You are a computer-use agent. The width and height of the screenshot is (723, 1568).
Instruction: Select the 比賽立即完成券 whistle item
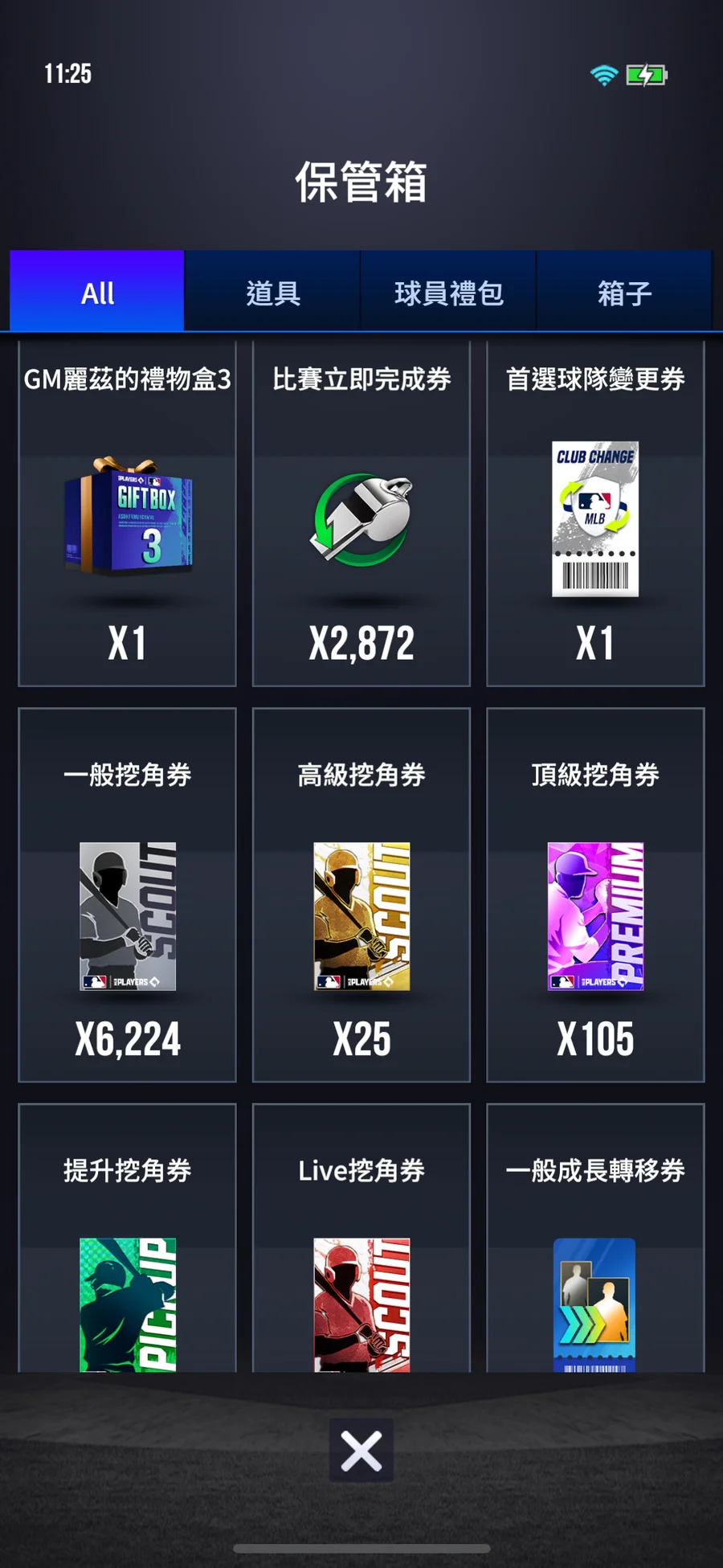coord(361,514)
